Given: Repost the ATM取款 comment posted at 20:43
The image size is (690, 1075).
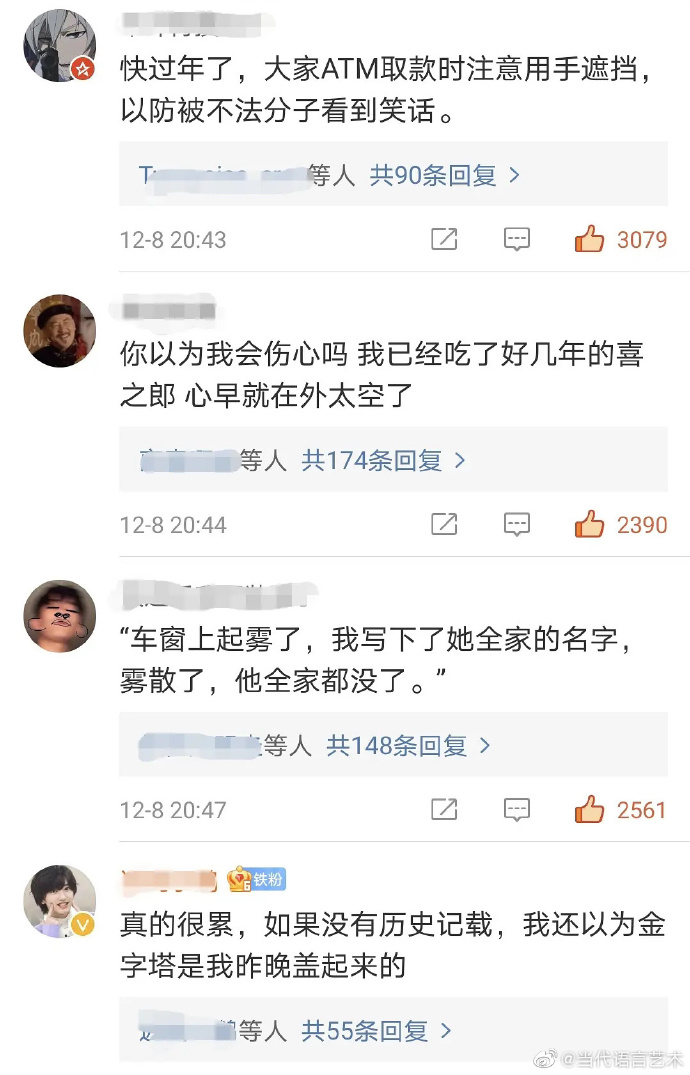Looking at the screenshot, I should pos(444,240).
